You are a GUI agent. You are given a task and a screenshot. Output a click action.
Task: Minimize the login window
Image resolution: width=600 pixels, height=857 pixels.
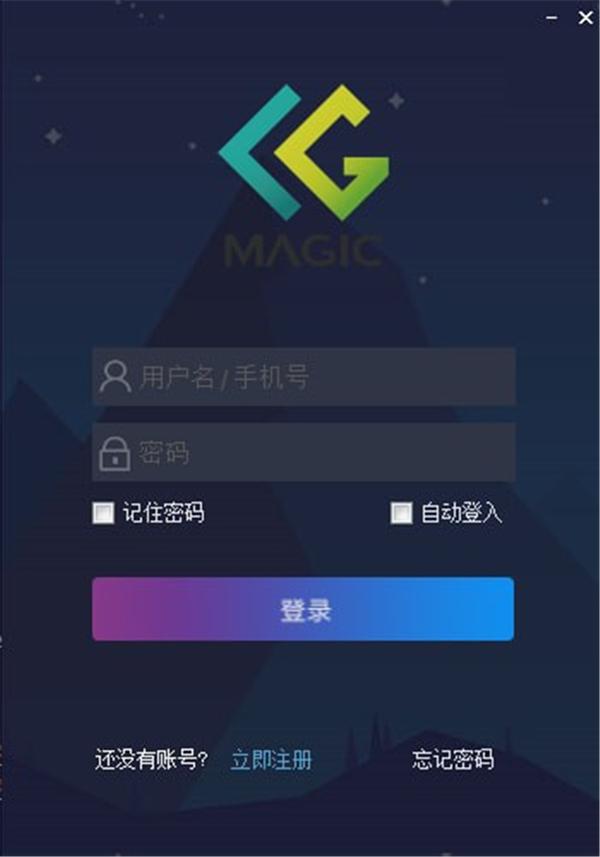coord(553,17)
